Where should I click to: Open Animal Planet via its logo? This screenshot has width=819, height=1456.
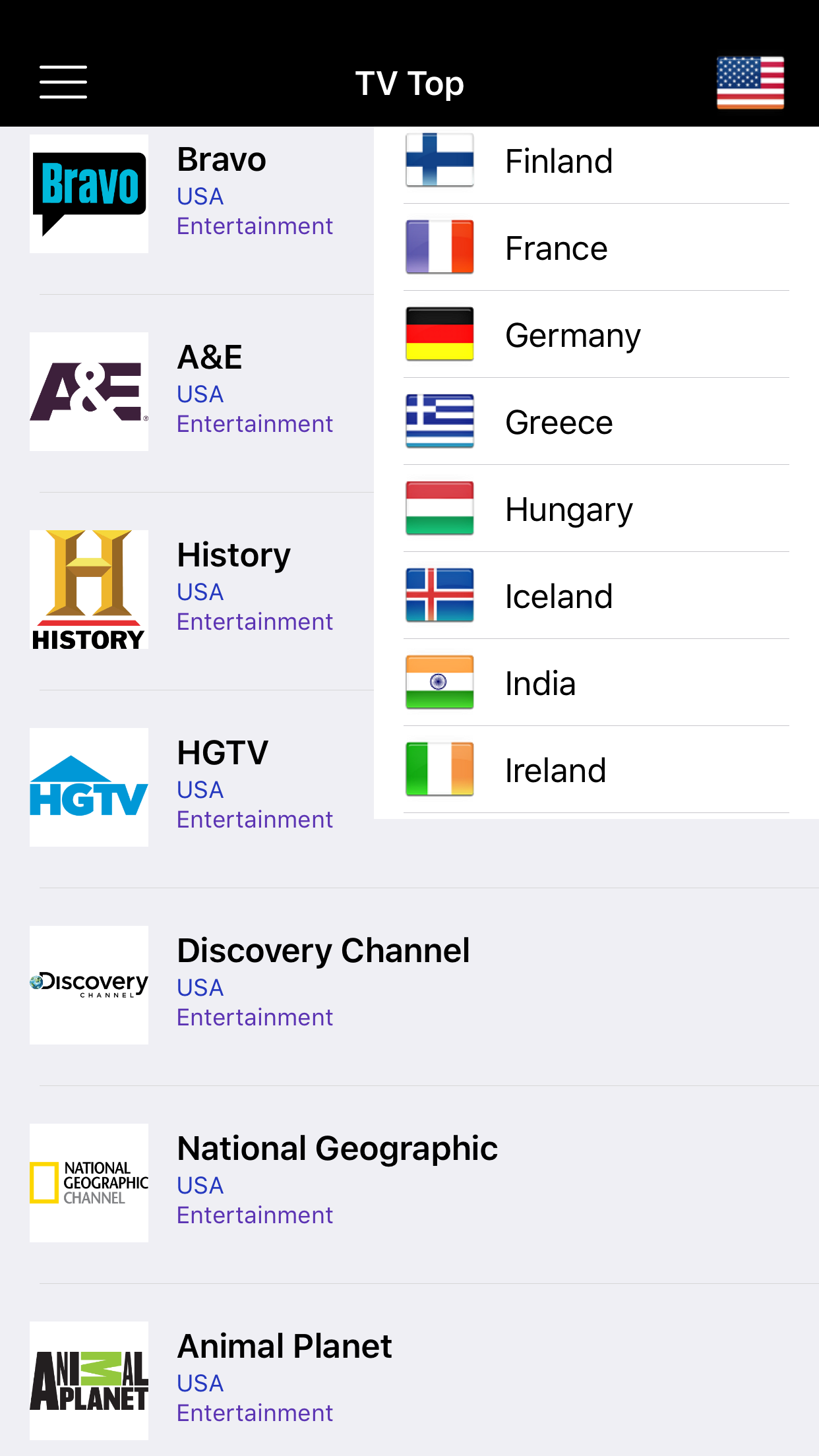click(88, 1378)
